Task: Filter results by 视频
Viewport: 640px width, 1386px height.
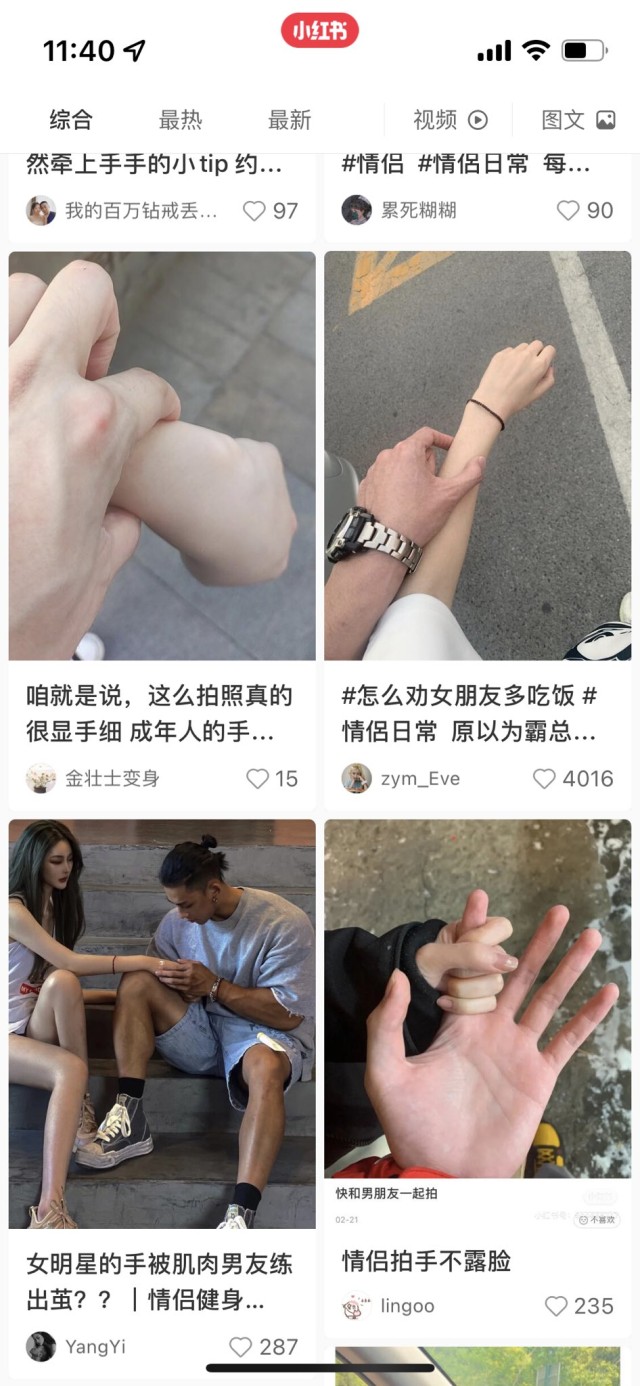Action: coord(450,120)
